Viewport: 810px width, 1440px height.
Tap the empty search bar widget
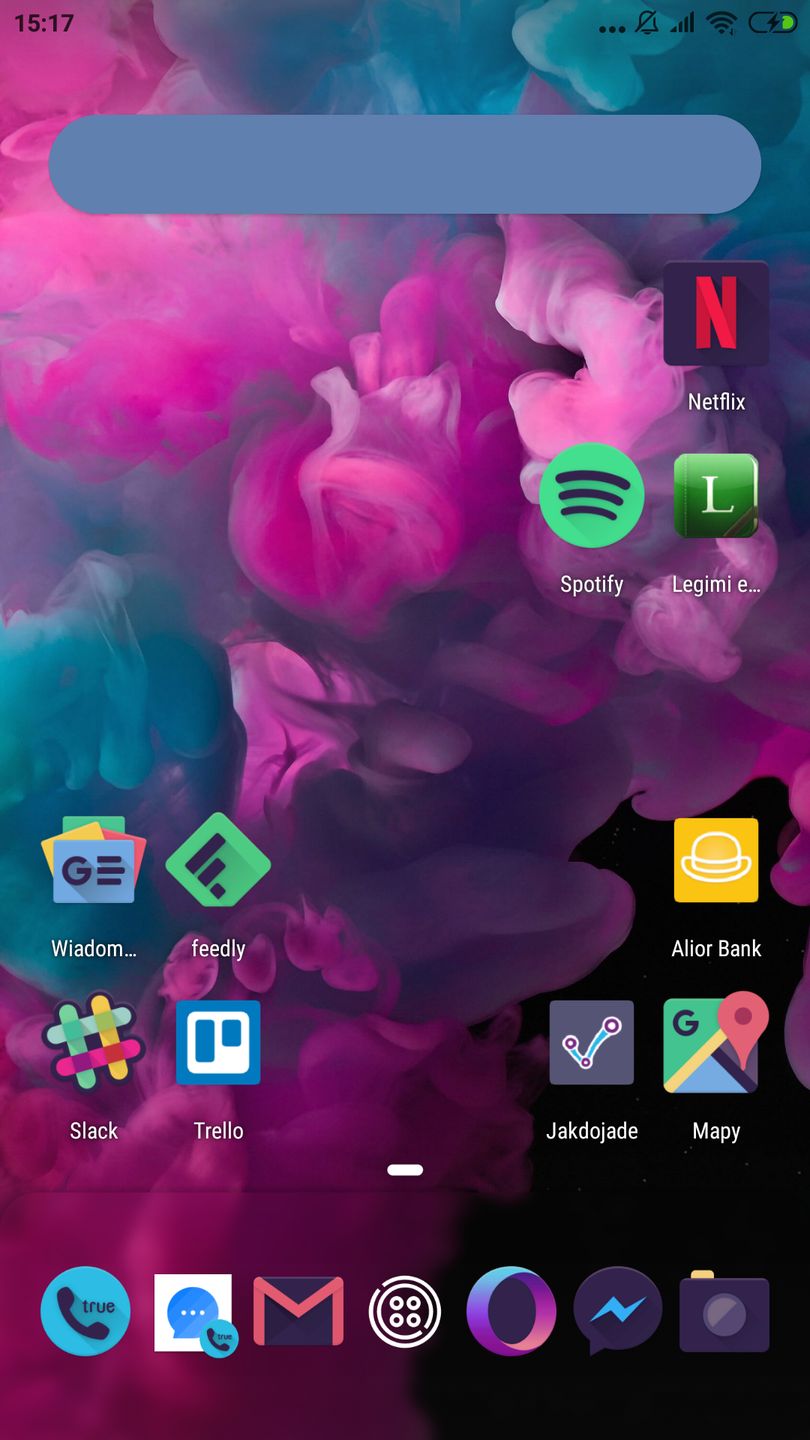tap(405, 164)
